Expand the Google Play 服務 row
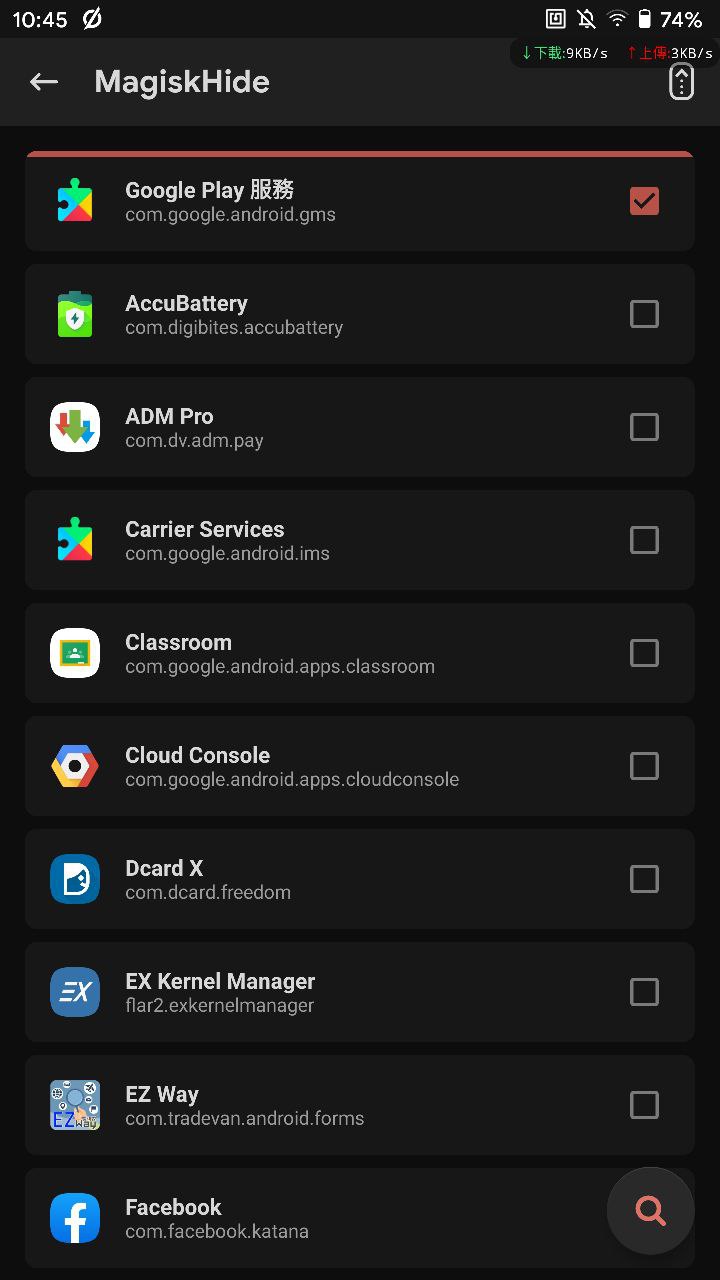Screen dimensions: 720x1280 359,201
